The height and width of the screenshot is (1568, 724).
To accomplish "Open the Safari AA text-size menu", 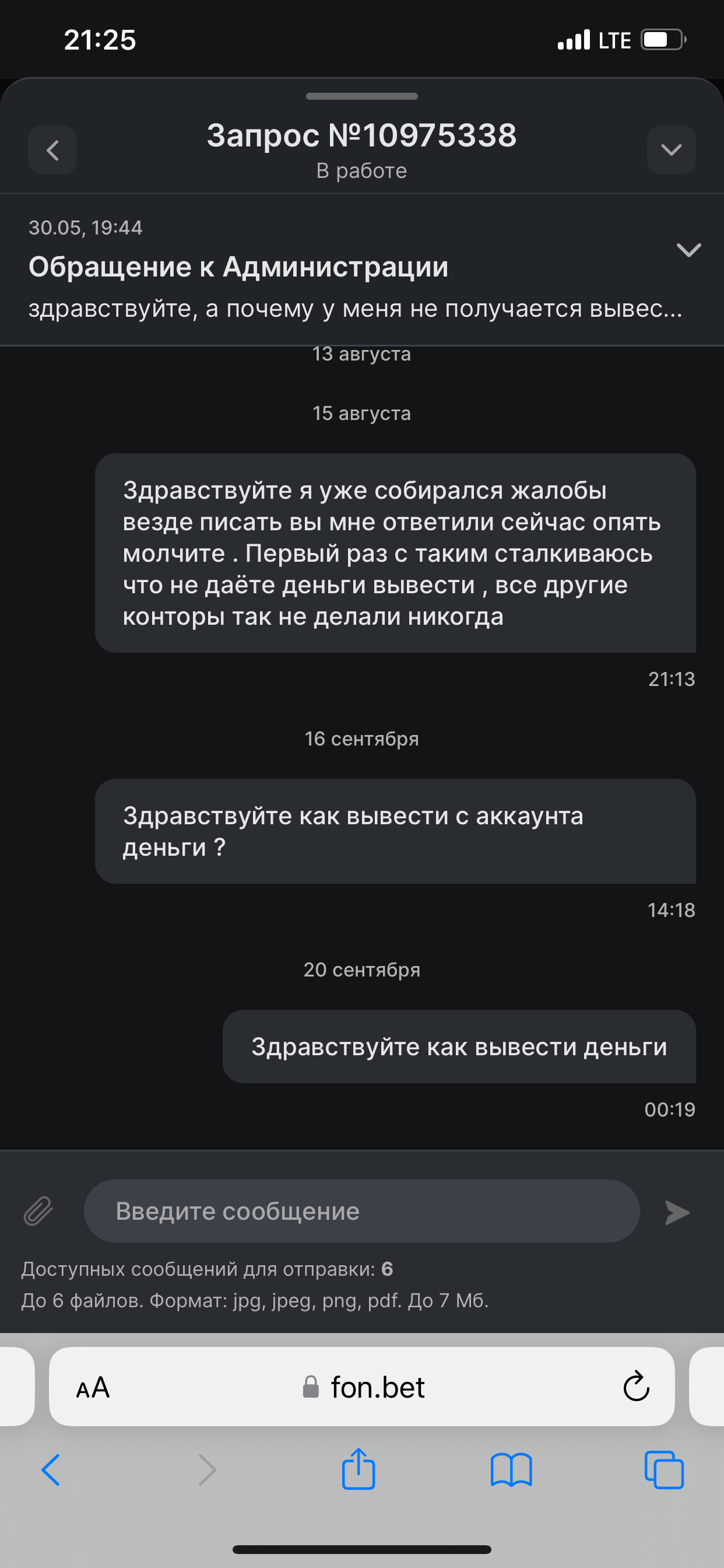I will point(93,1388).
